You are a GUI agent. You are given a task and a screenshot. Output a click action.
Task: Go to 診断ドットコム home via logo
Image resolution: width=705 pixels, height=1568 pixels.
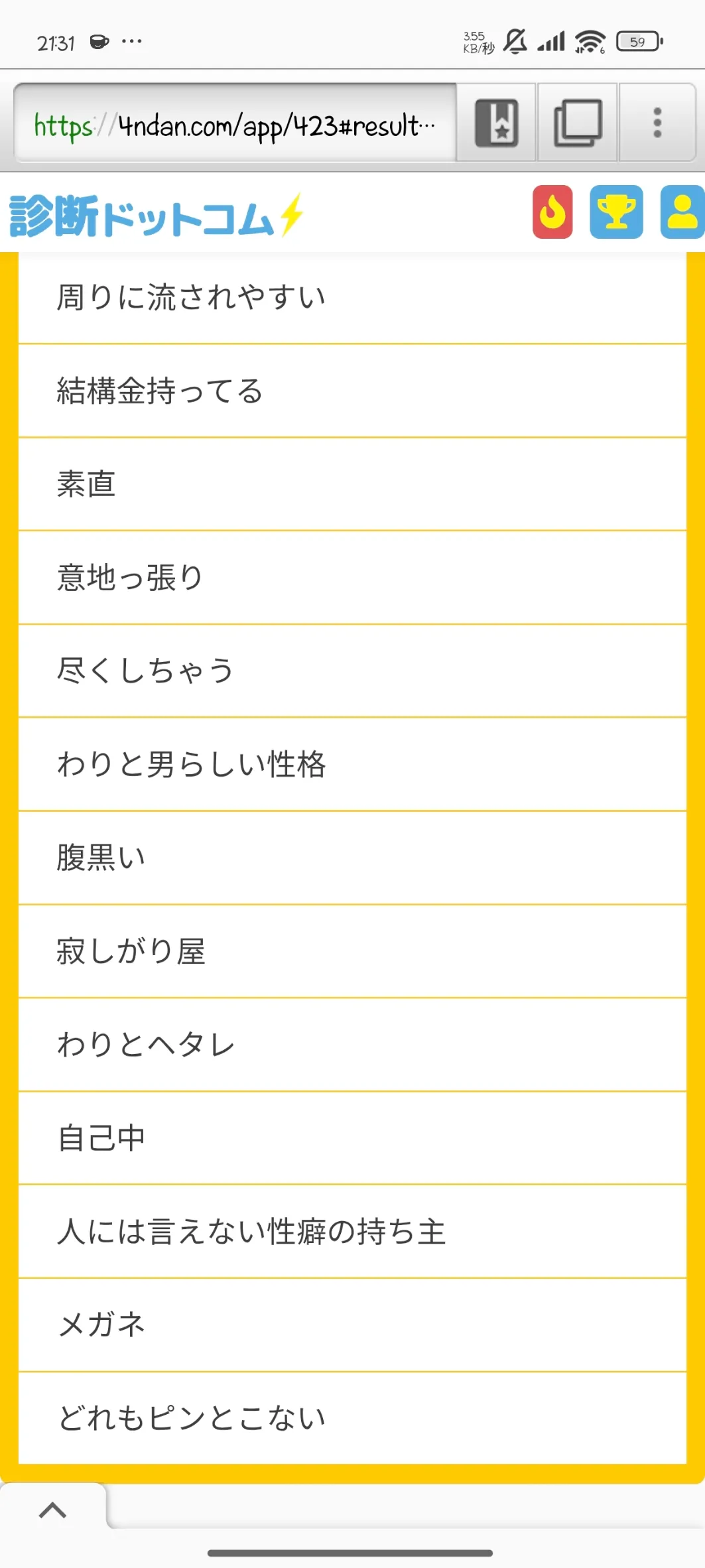(x=157, y=216)
